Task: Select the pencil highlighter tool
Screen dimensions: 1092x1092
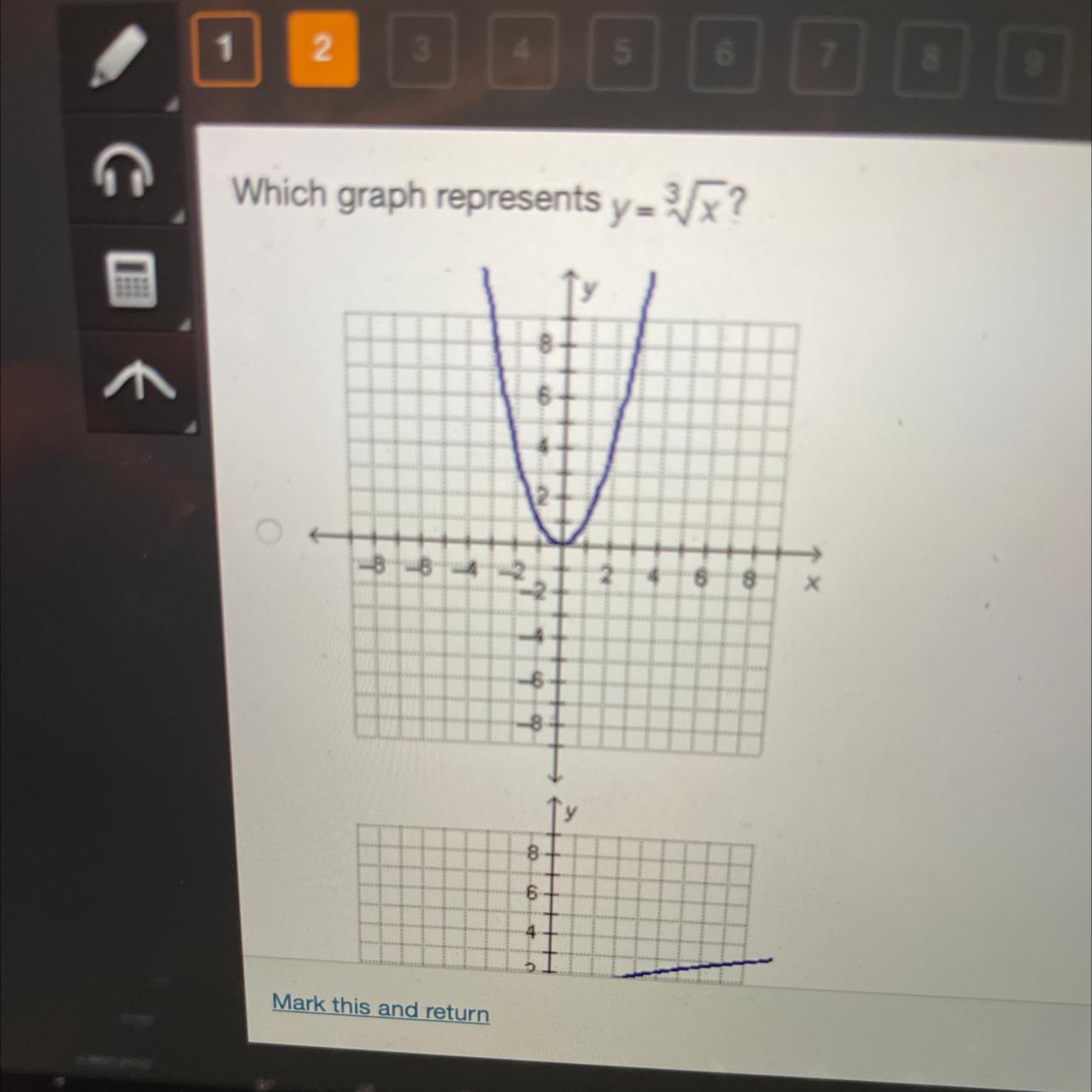Action: click(121, 55)
